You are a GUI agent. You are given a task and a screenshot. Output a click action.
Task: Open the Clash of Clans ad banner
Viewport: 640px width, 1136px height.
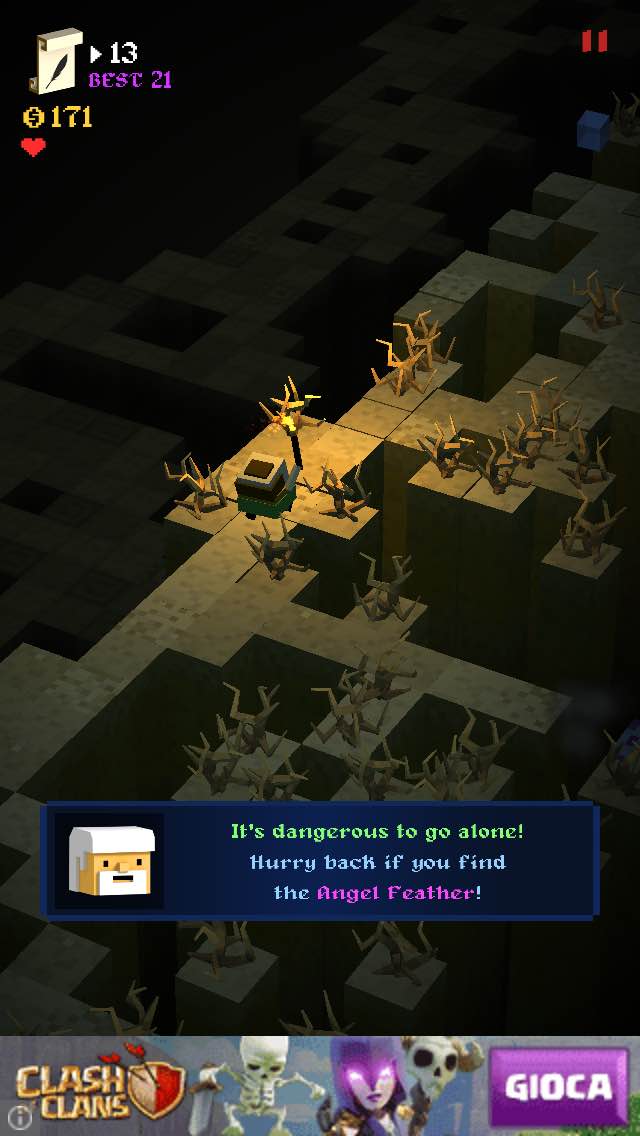[x=250, y=1087]
